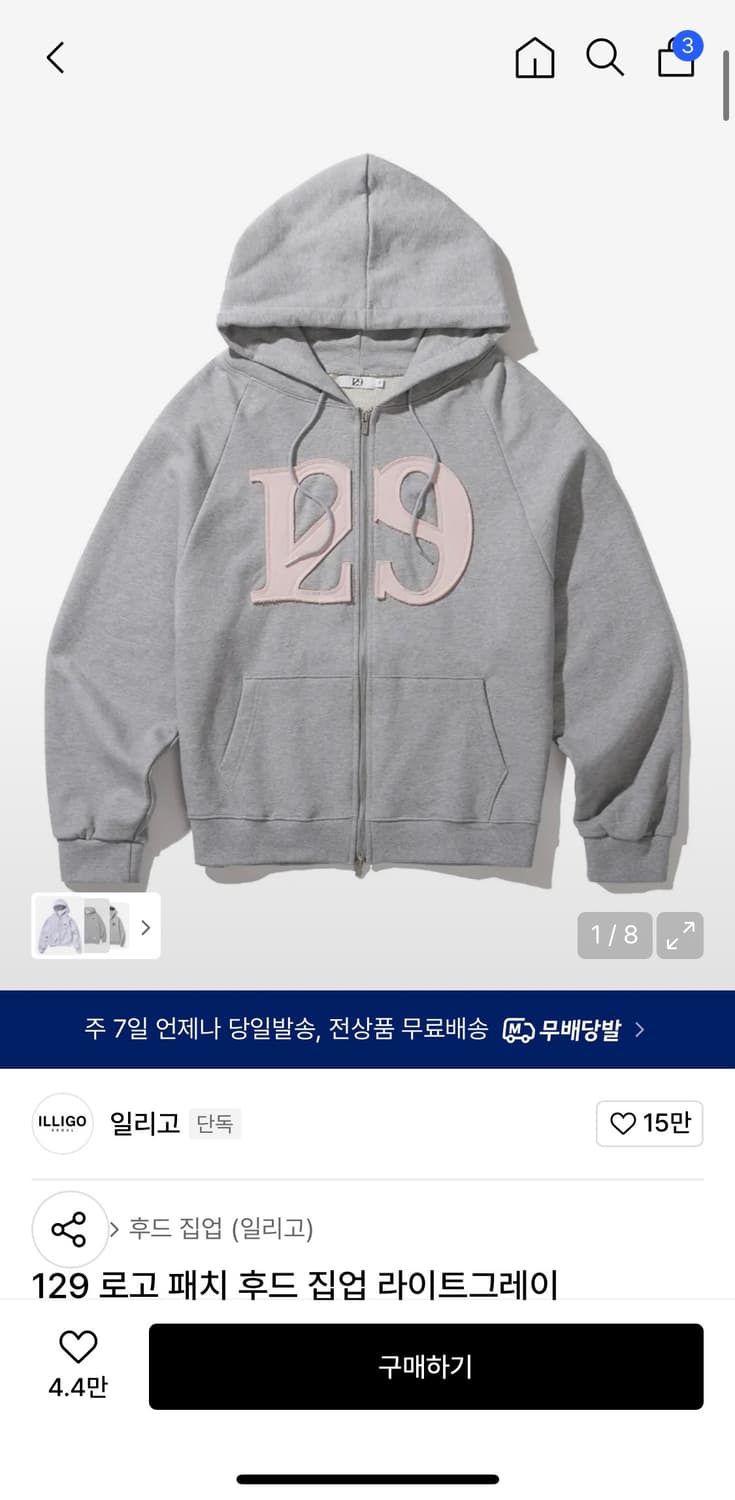The height and width of the screenshot is (1500, 735).
Task: Tap the 무배당발 truck delivery icon
Action: click(517, 1027)
